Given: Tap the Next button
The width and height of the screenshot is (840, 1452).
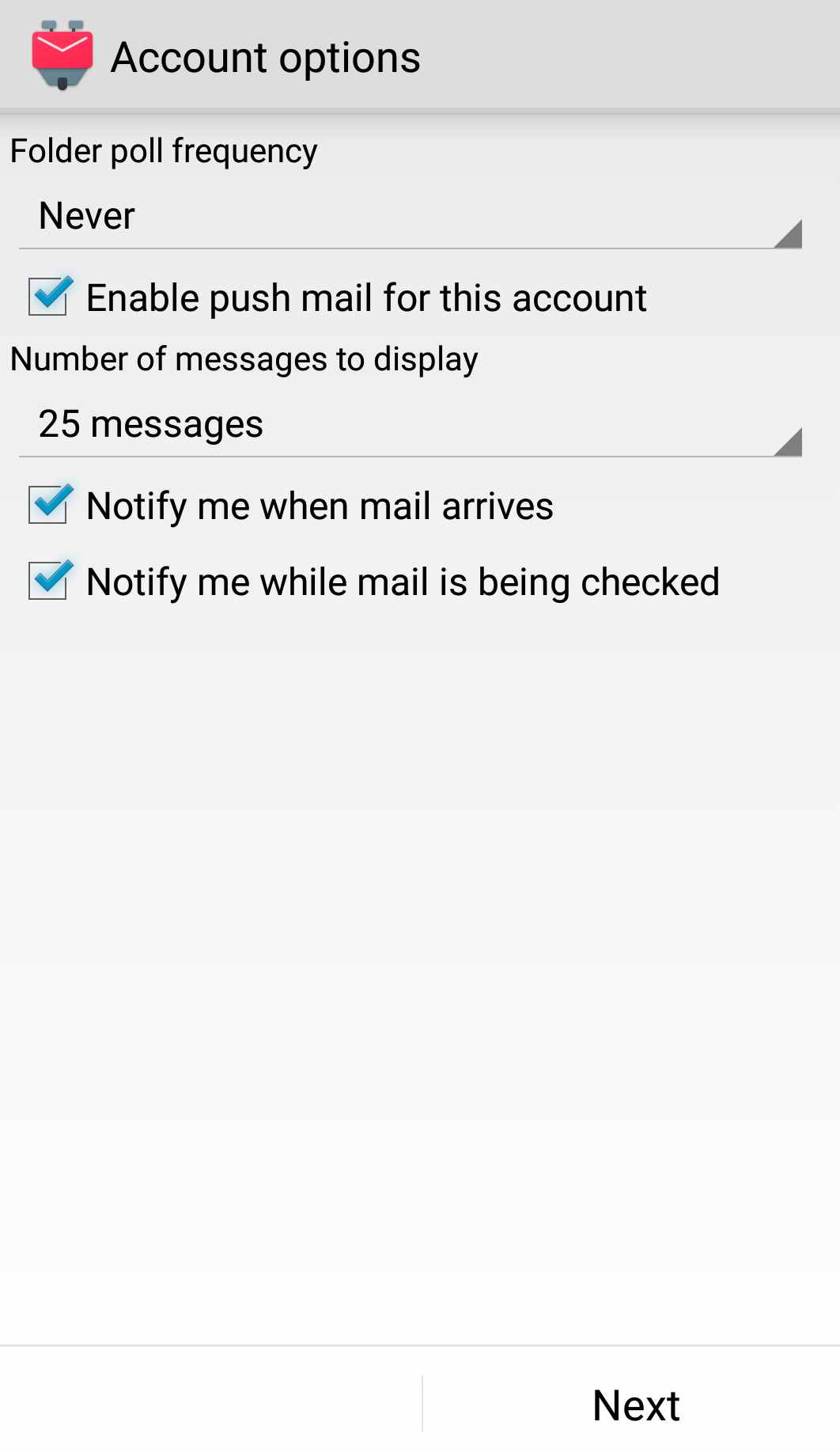Looking at the screenshot, I should coord(634,1405).
